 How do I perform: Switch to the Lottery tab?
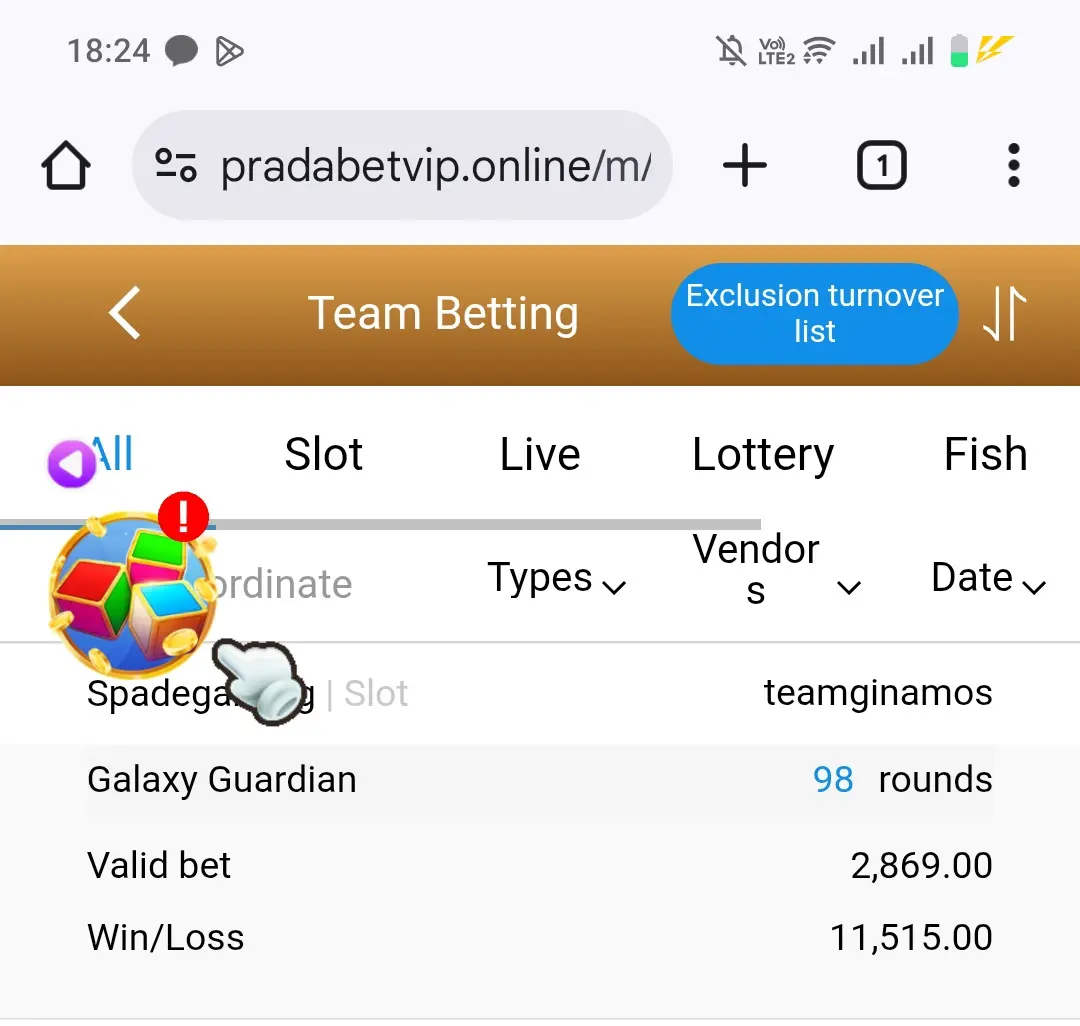(x=762, y=455)
